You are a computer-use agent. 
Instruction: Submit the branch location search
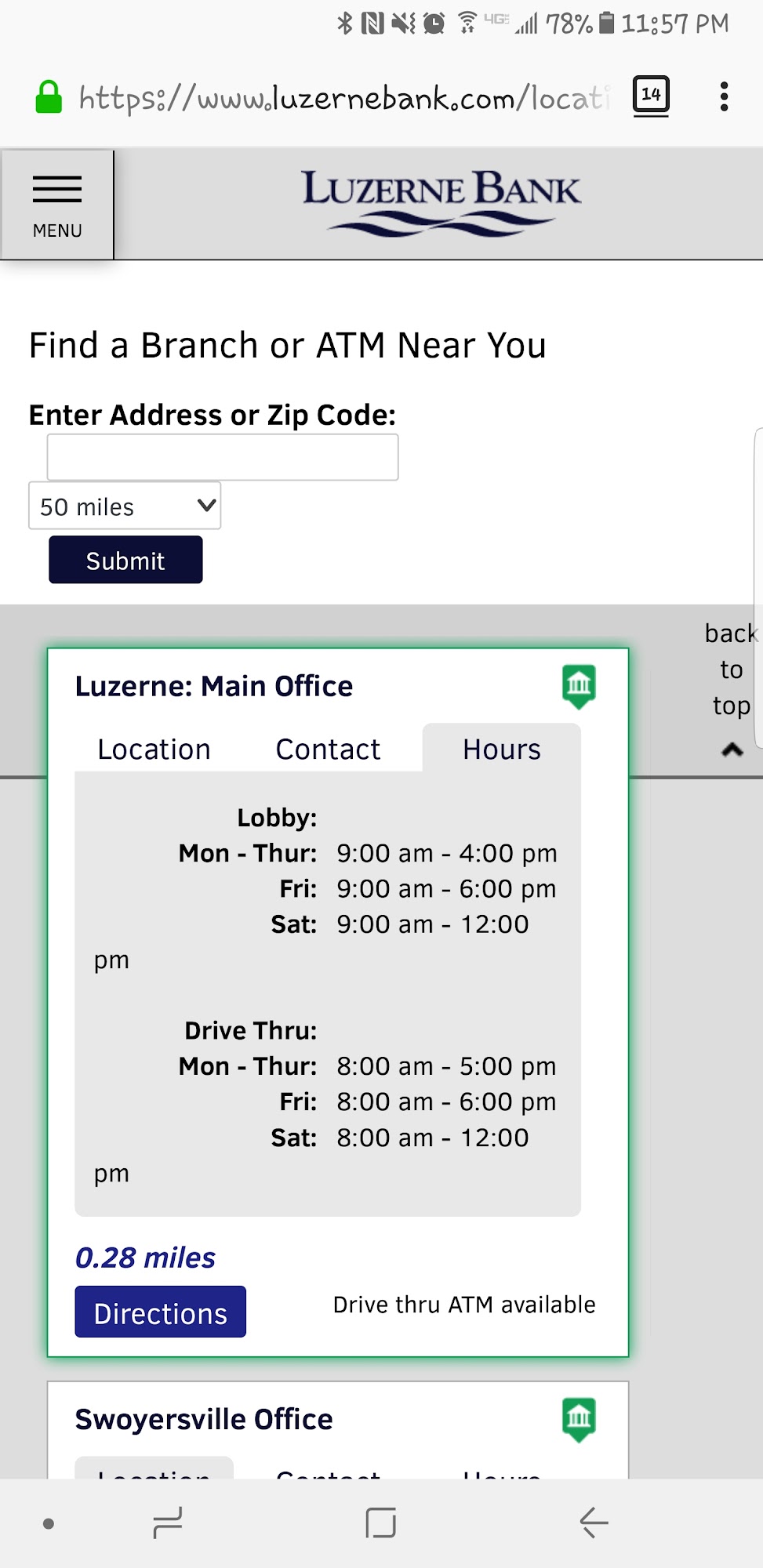coord(125,560)
